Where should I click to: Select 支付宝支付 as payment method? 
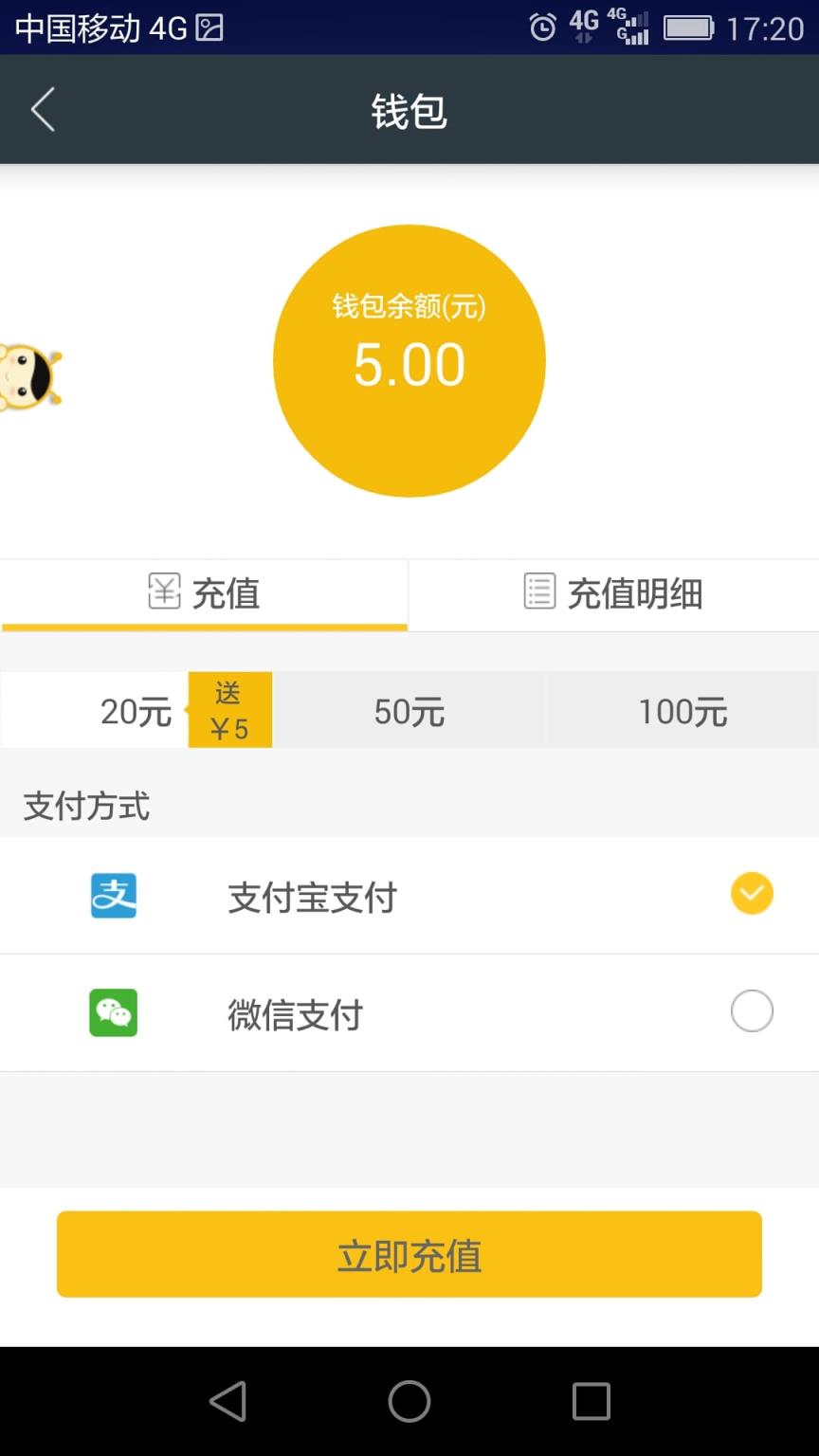313,896
